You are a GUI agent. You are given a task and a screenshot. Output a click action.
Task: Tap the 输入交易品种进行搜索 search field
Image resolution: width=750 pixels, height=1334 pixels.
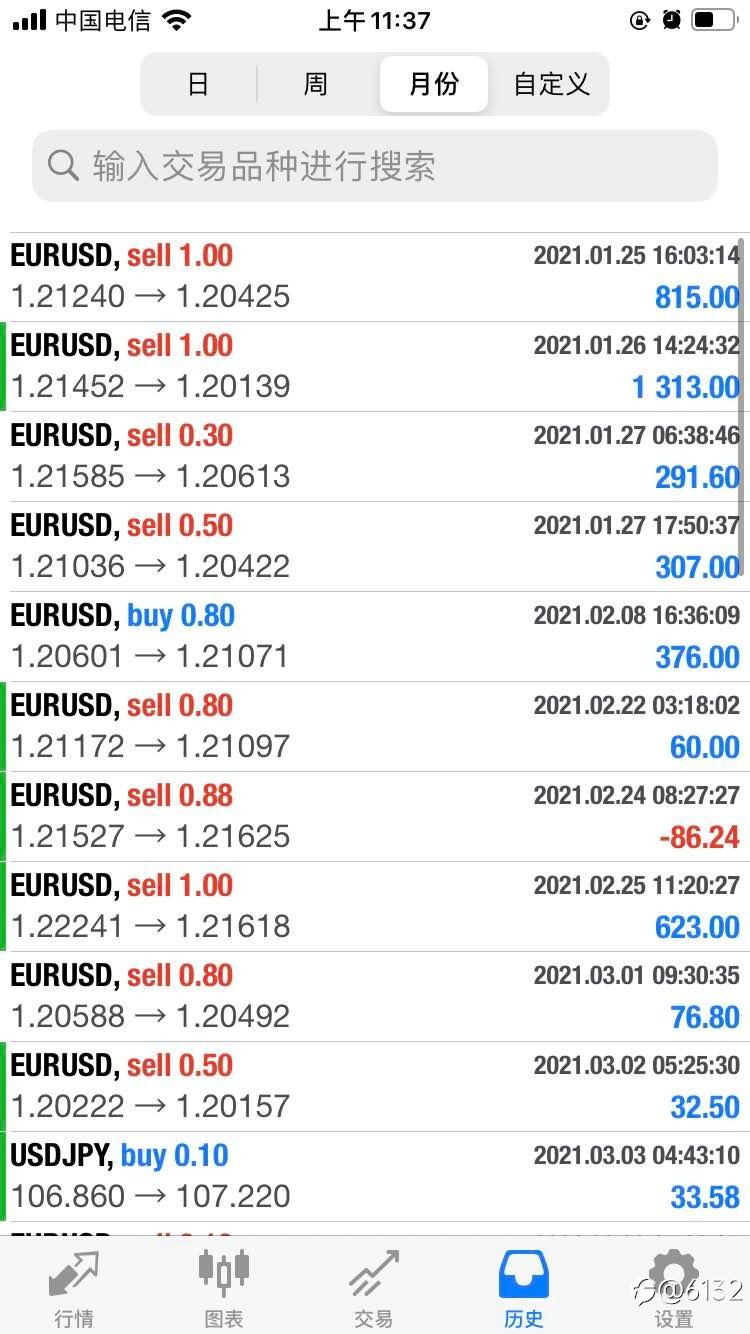pyautogui.click(x=375, y=166)
